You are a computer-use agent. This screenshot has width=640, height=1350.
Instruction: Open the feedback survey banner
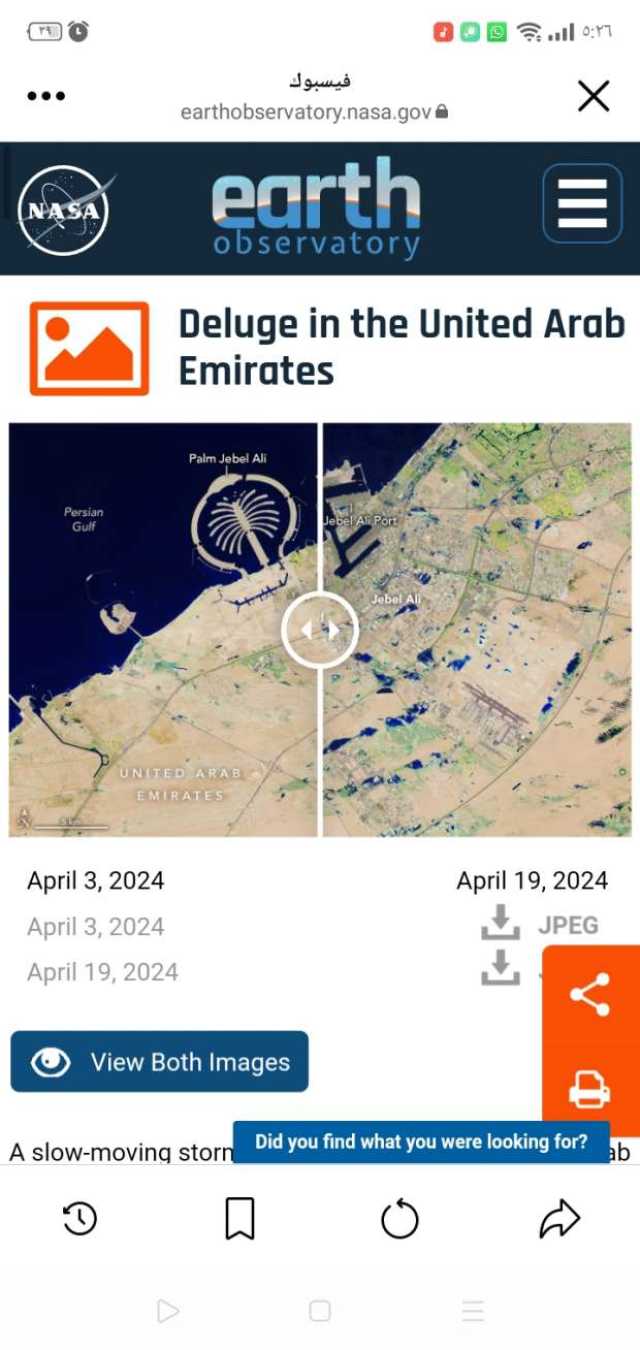point(421,1141)
